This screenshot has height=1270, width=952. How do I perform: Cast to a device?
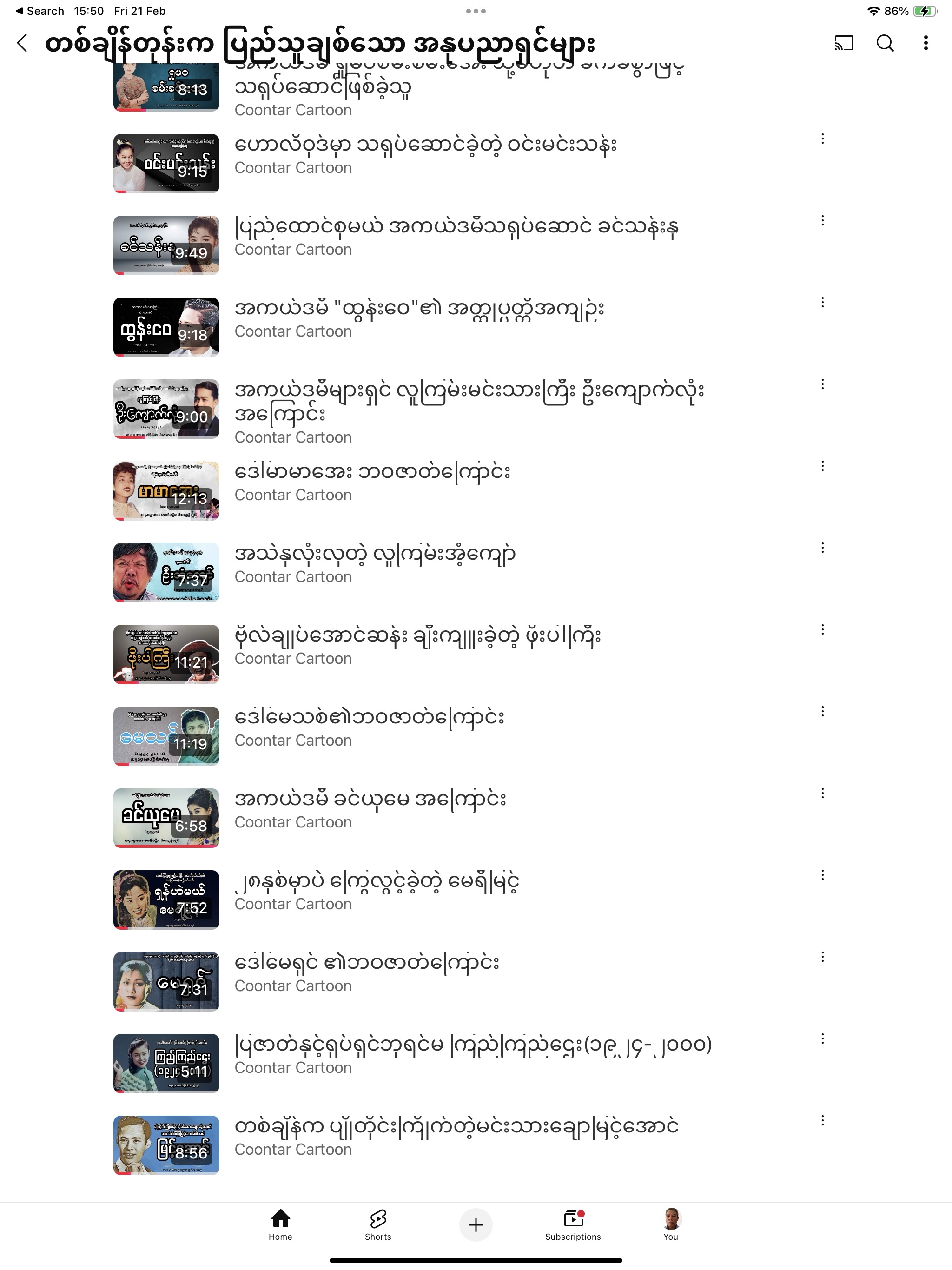tap(844, 43)
